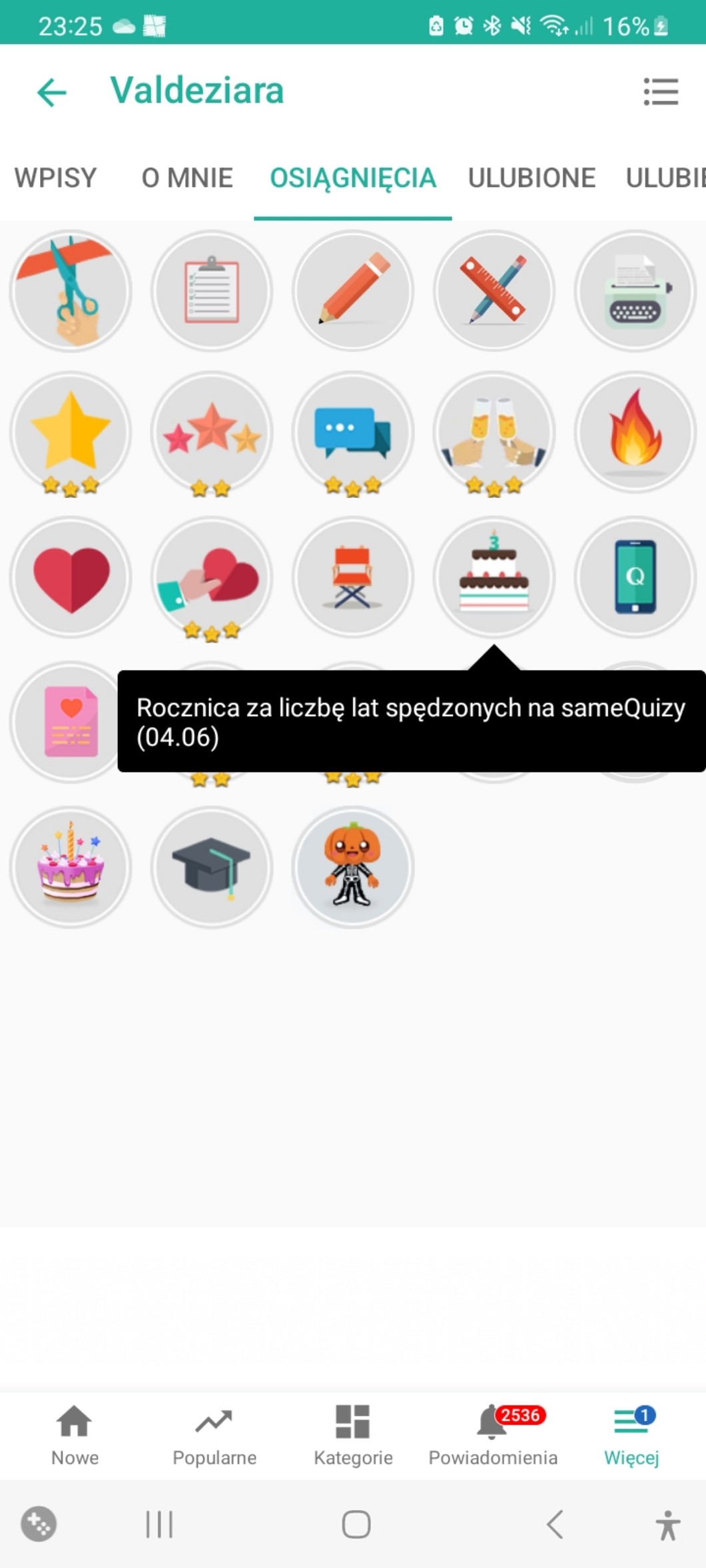
Task: Open the Popularne section
Action: 214,1435
